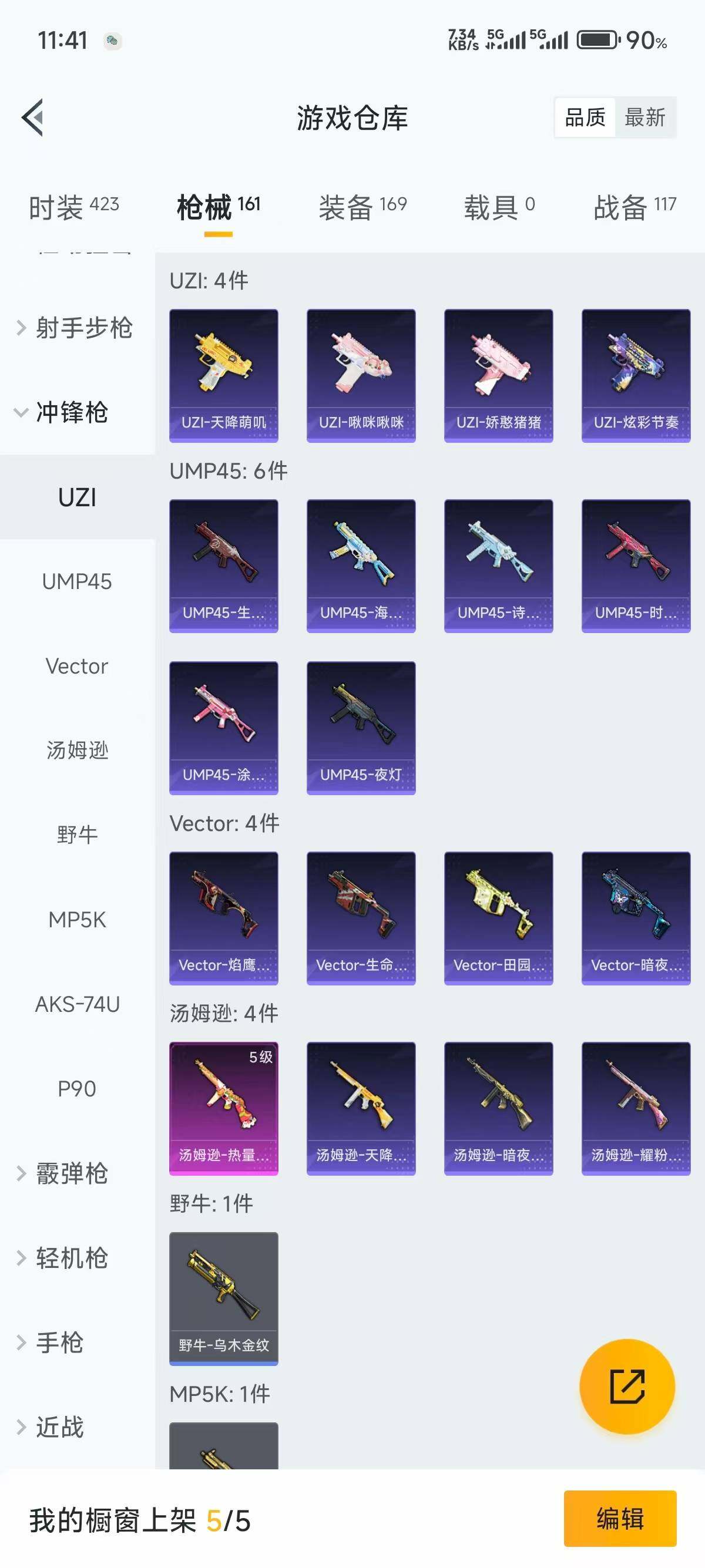Sort inventory by 最新

pyautogui.click(x=644, y=117)
